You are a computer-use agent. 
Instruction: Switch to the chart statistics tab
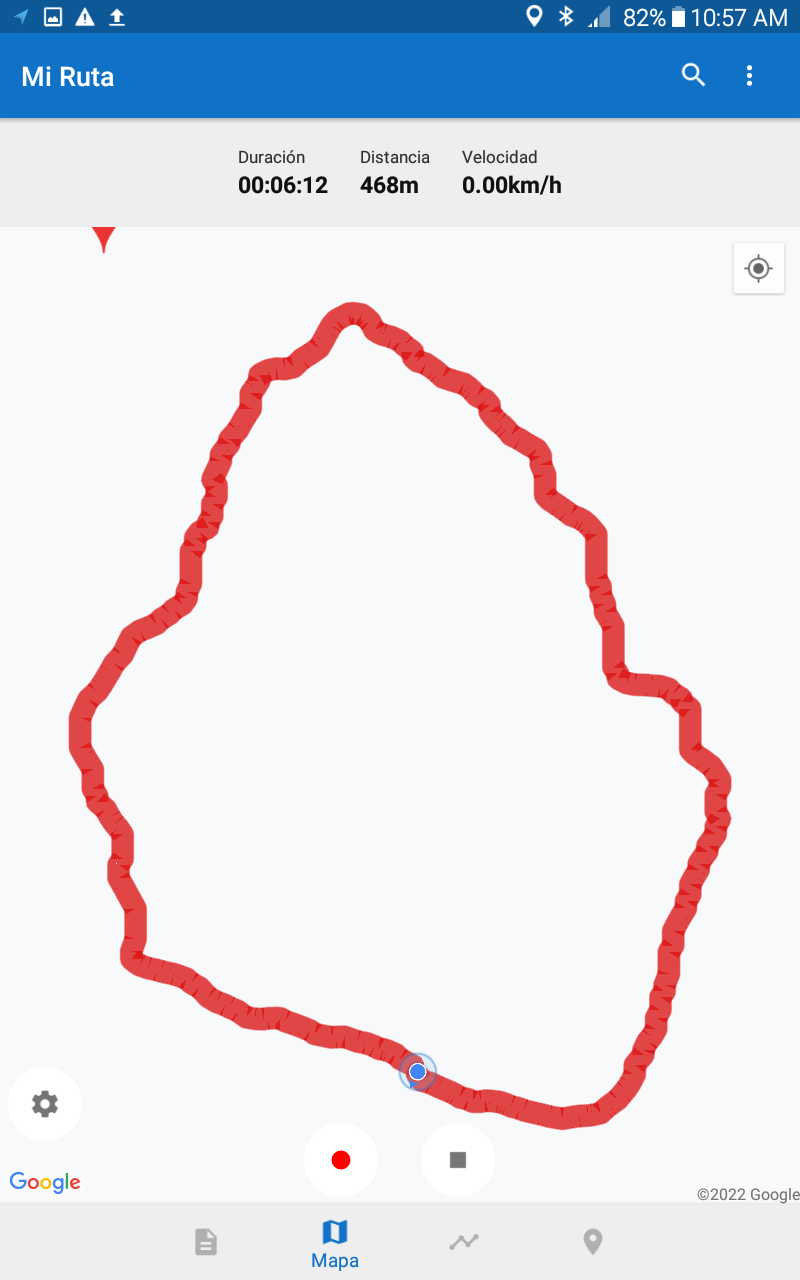coord(464,1242)
